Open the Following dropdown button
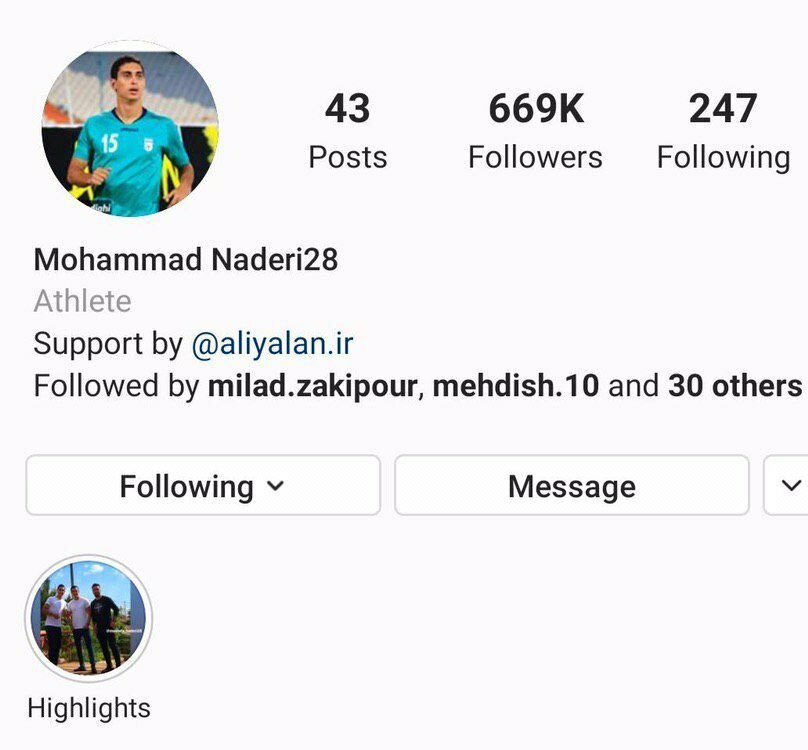The image size is (808, 750). (x=203, y=486)
